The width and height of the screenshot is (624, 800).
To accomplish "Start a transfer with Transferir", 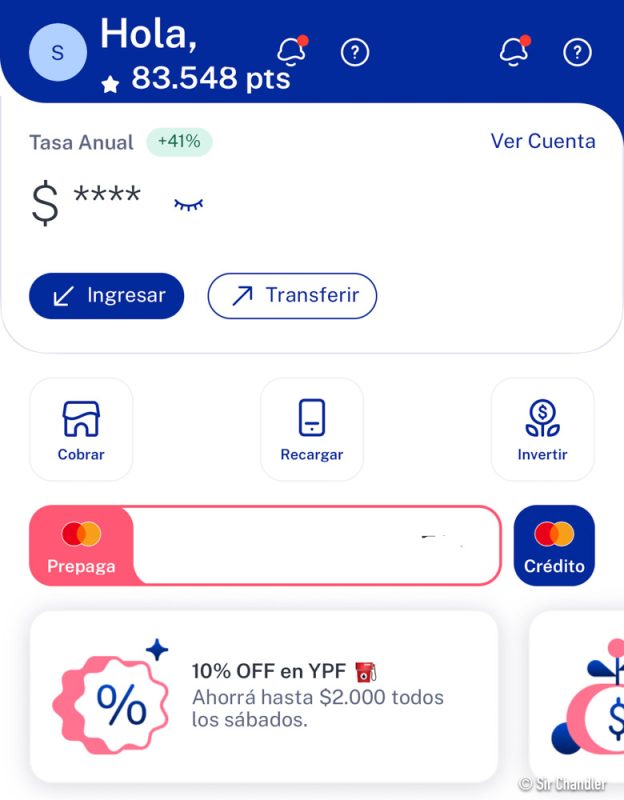I will click(292, 296).
